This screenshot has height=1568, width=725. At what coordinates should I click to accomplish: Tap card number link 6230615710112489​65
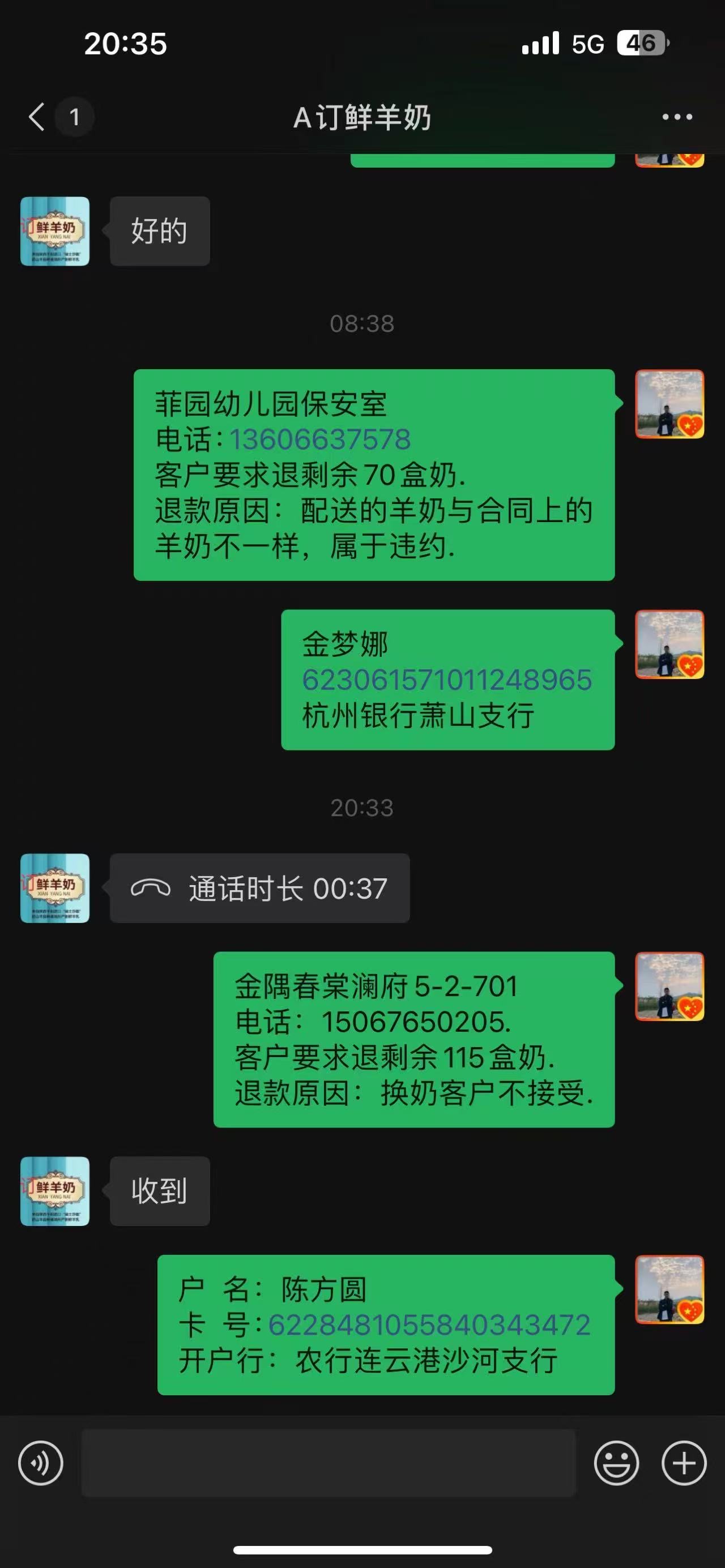coord(447,680)
